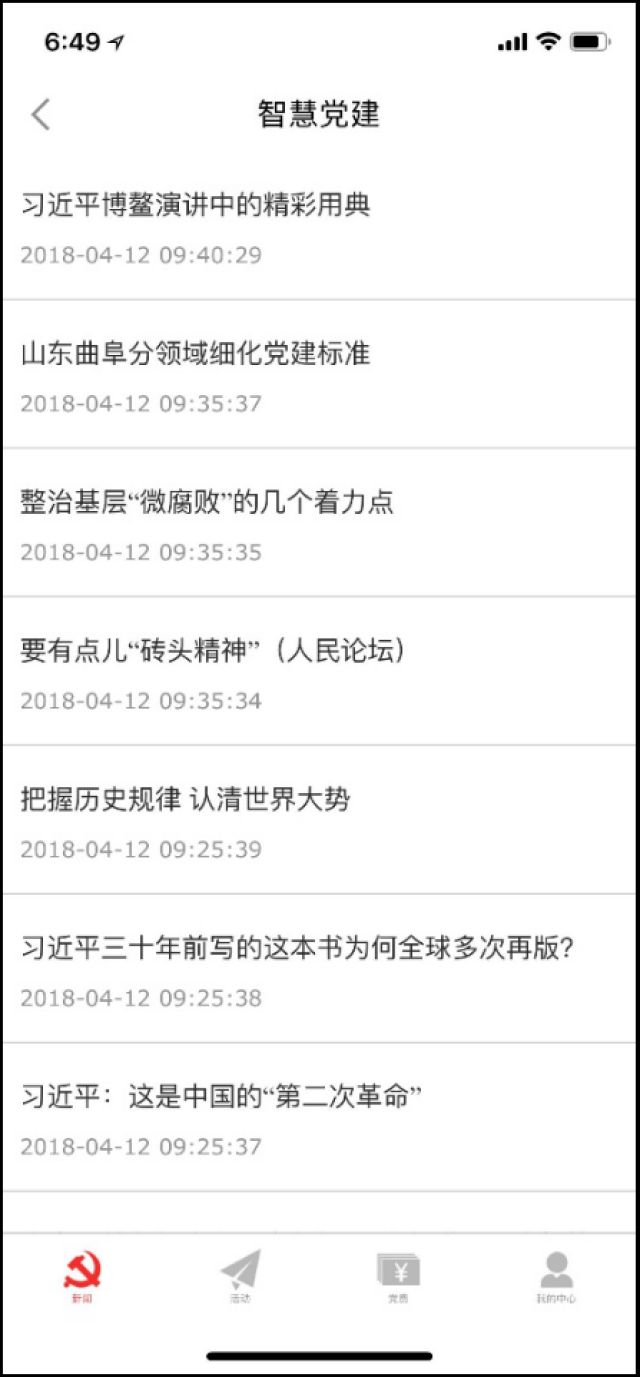Select the 新闻 tab
Viewport: 640px width, 1377px height.
point(81,1277)
